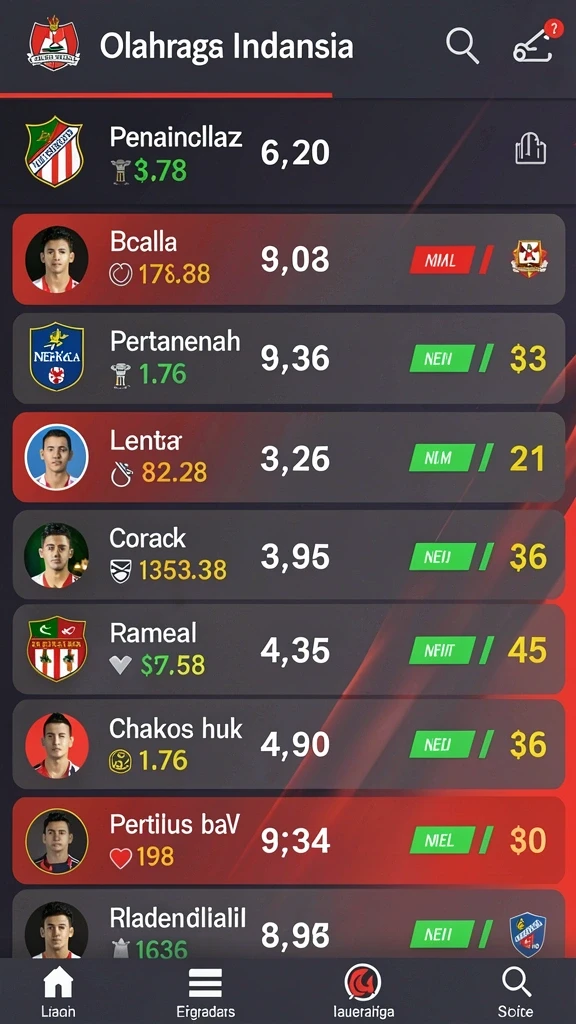Tap the green badge on the Lenta row
The height and width of the screenshot is (1024, 576).
click(x=442, y=458)
